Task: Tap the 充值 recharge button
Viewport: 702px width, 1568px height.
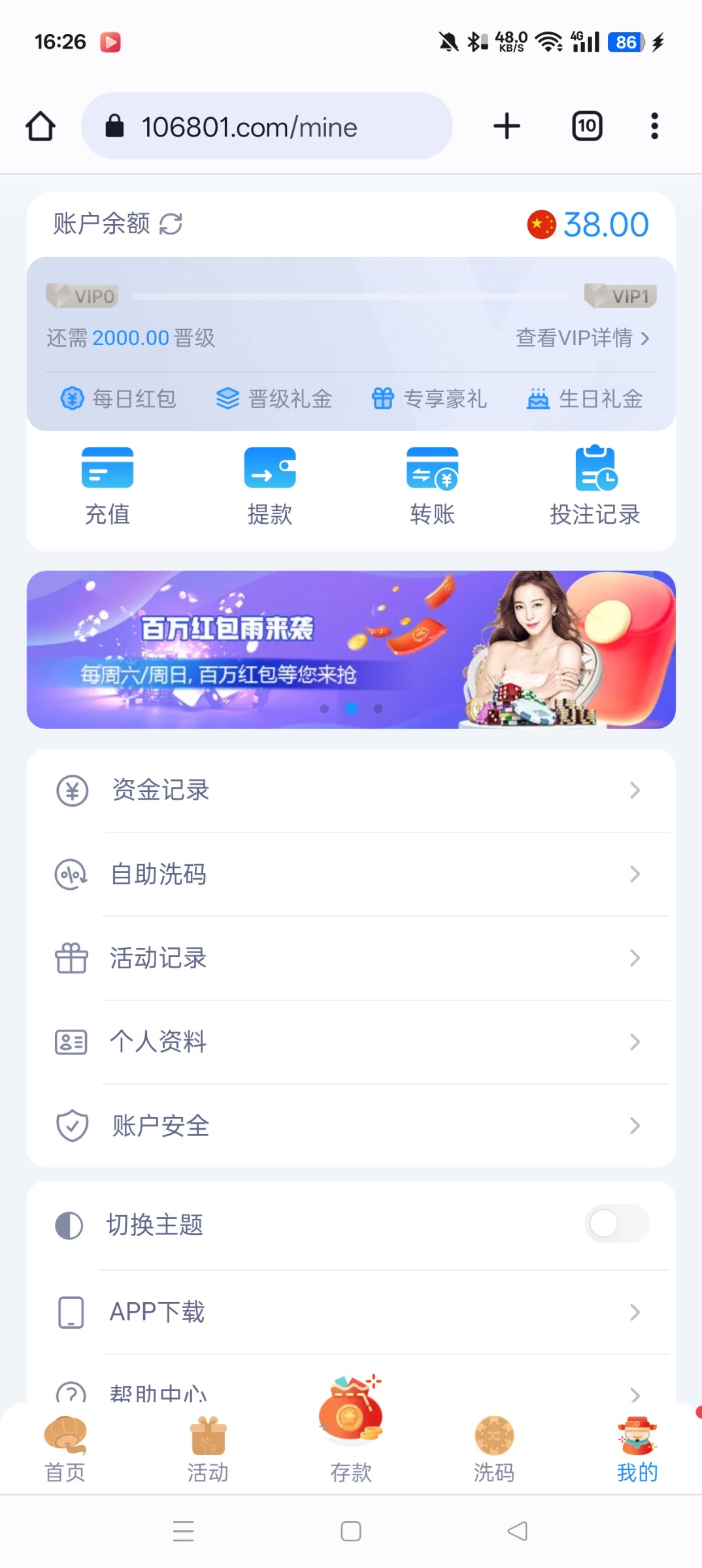Action: 107,486
